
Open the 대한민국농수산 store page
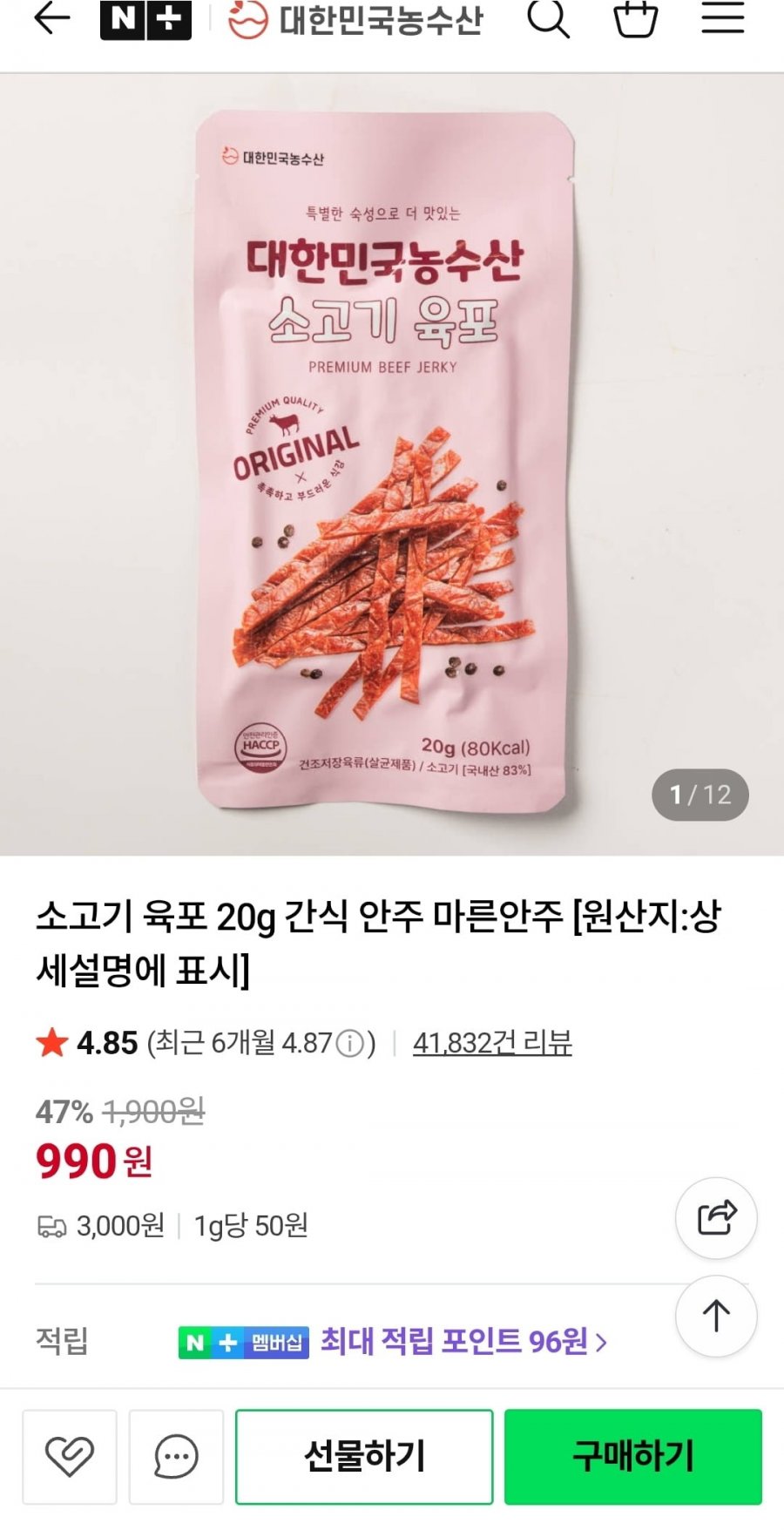(355, 19)
